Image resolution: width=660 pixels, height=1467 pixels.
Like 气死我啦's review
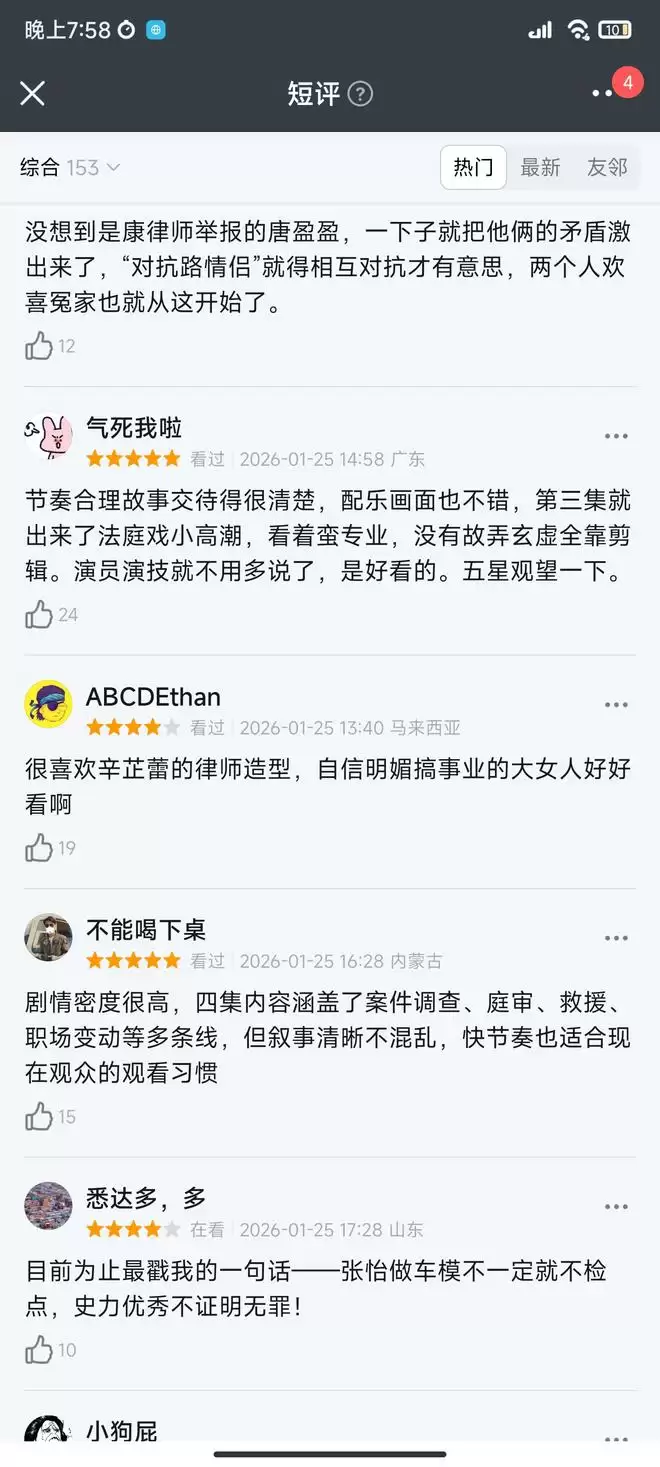39,614
